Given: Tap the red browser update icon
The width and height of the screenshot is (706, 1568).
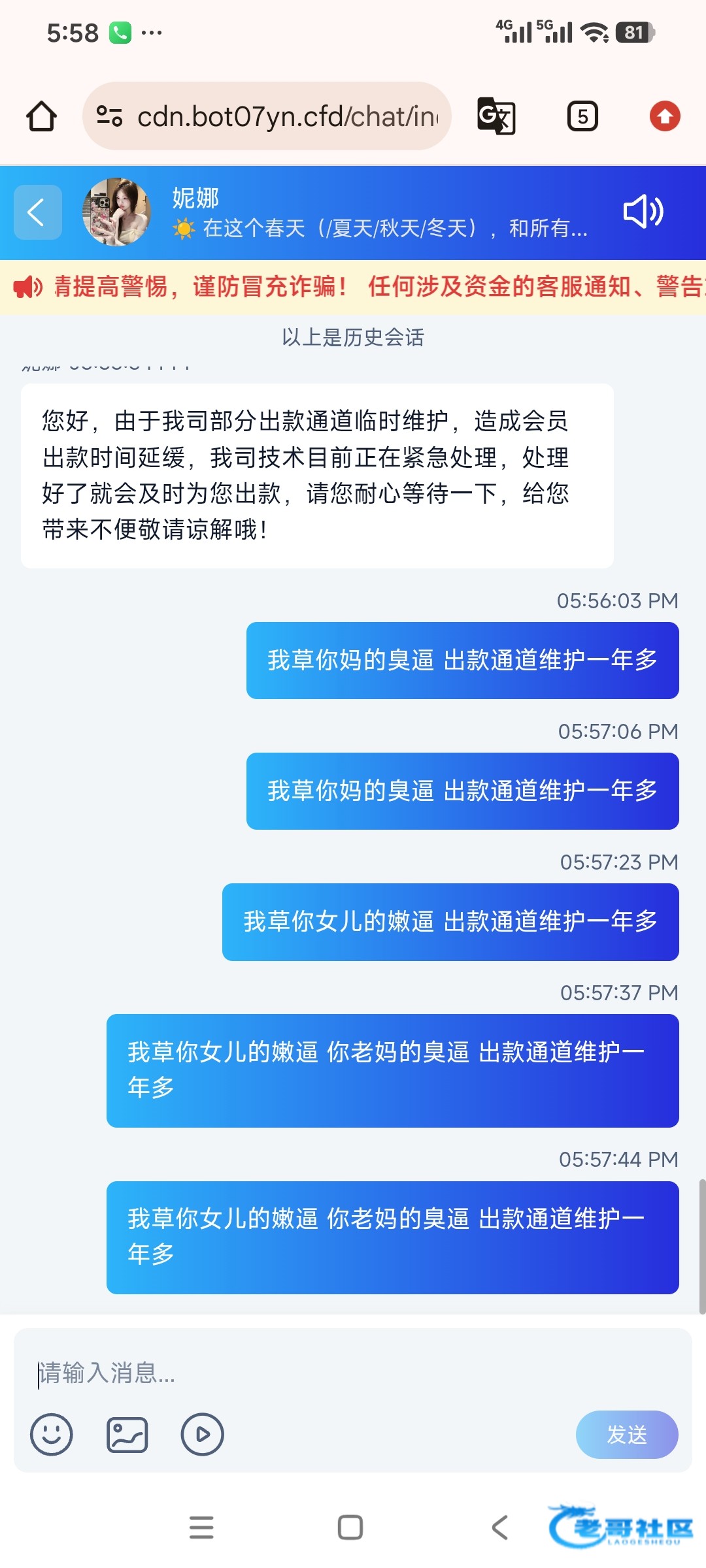Looking at the screenshot, I should (x=664, y=116).
